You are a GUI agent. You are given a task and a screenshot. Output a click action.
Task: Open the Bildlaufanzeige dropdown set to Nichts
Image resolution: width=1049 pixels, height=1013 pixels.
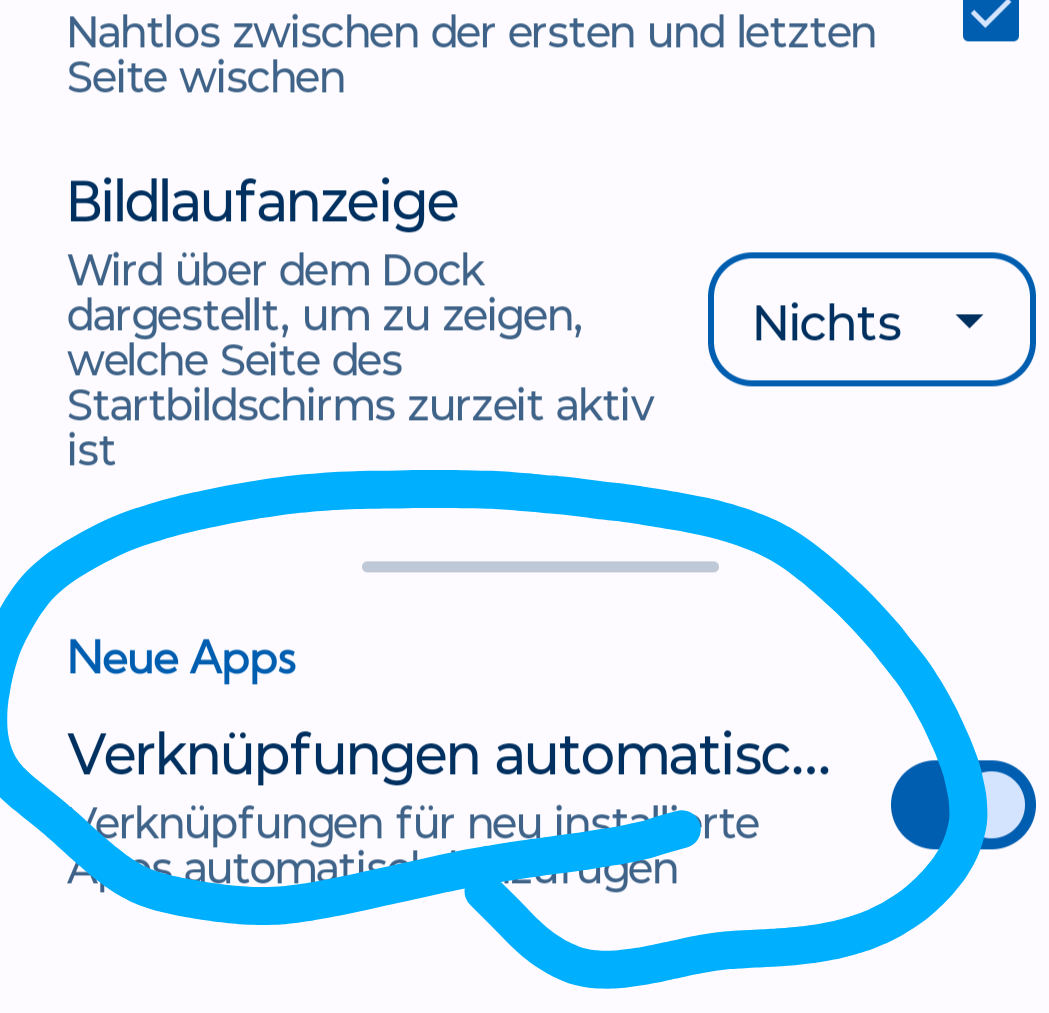coord(871,320)
